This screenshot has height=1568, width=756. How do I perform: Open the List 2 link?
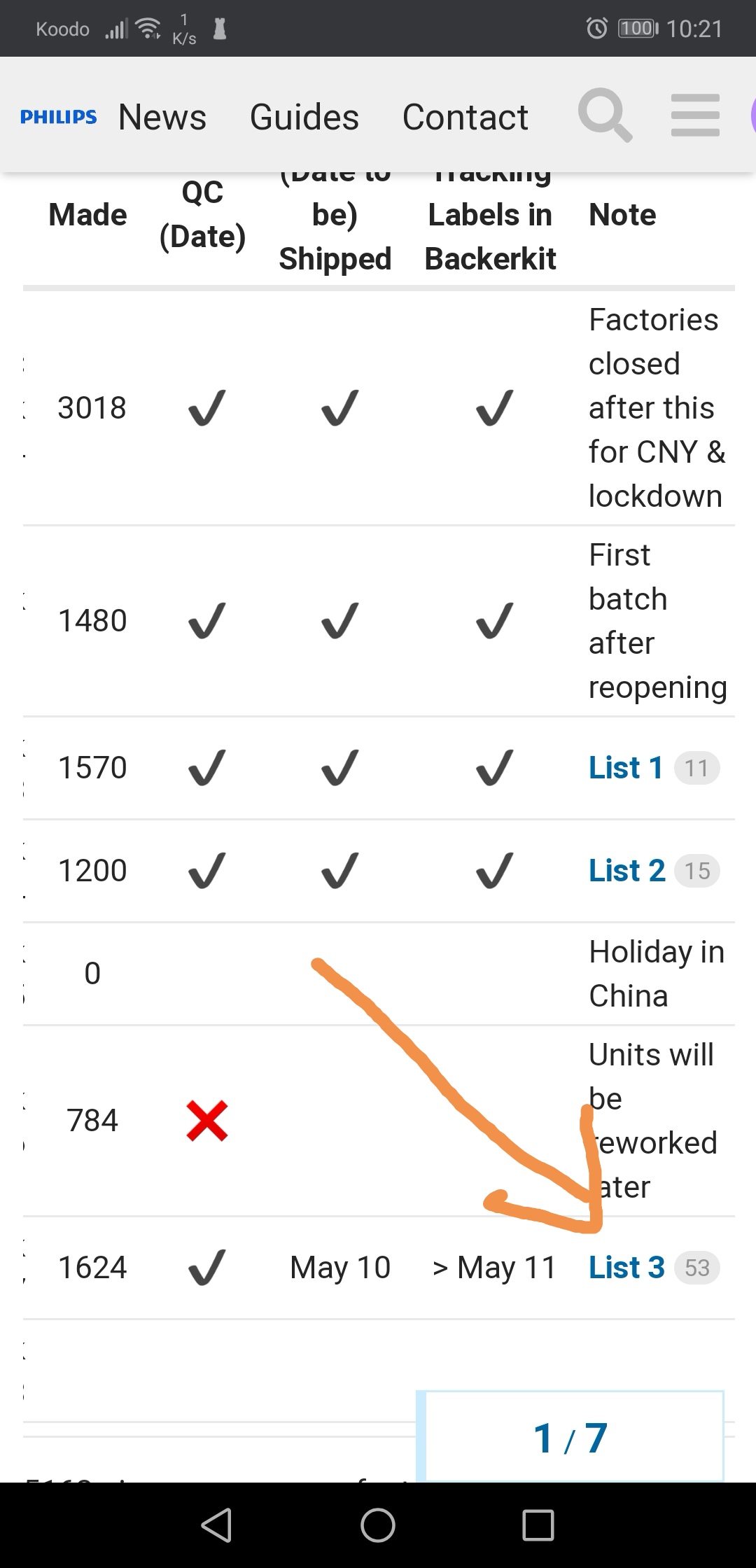click(x=627, y=871)
